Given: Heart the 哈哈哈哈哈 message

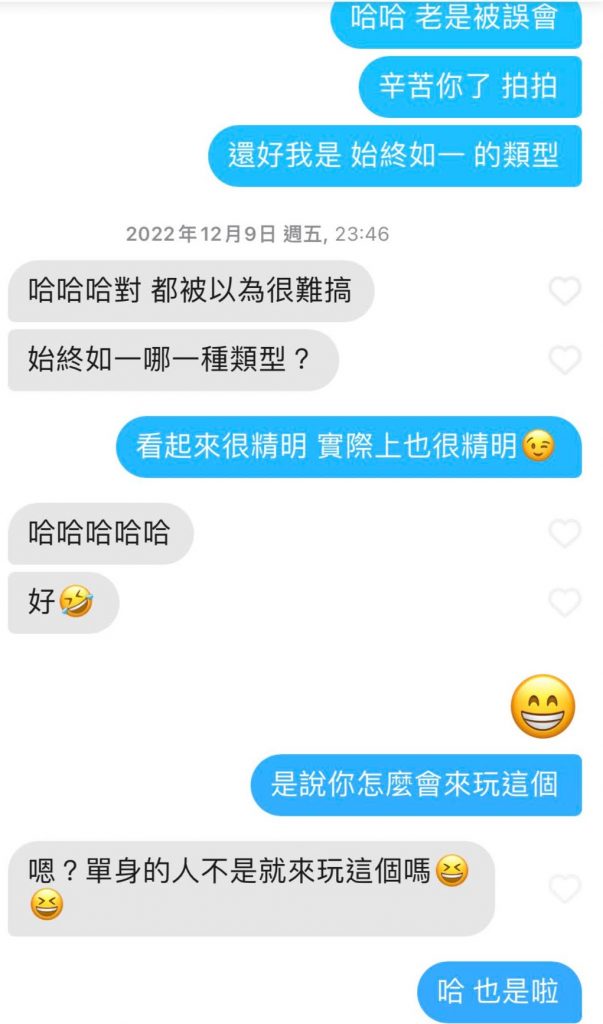Looking at the screenshot, I should click(x=565, y=534).
